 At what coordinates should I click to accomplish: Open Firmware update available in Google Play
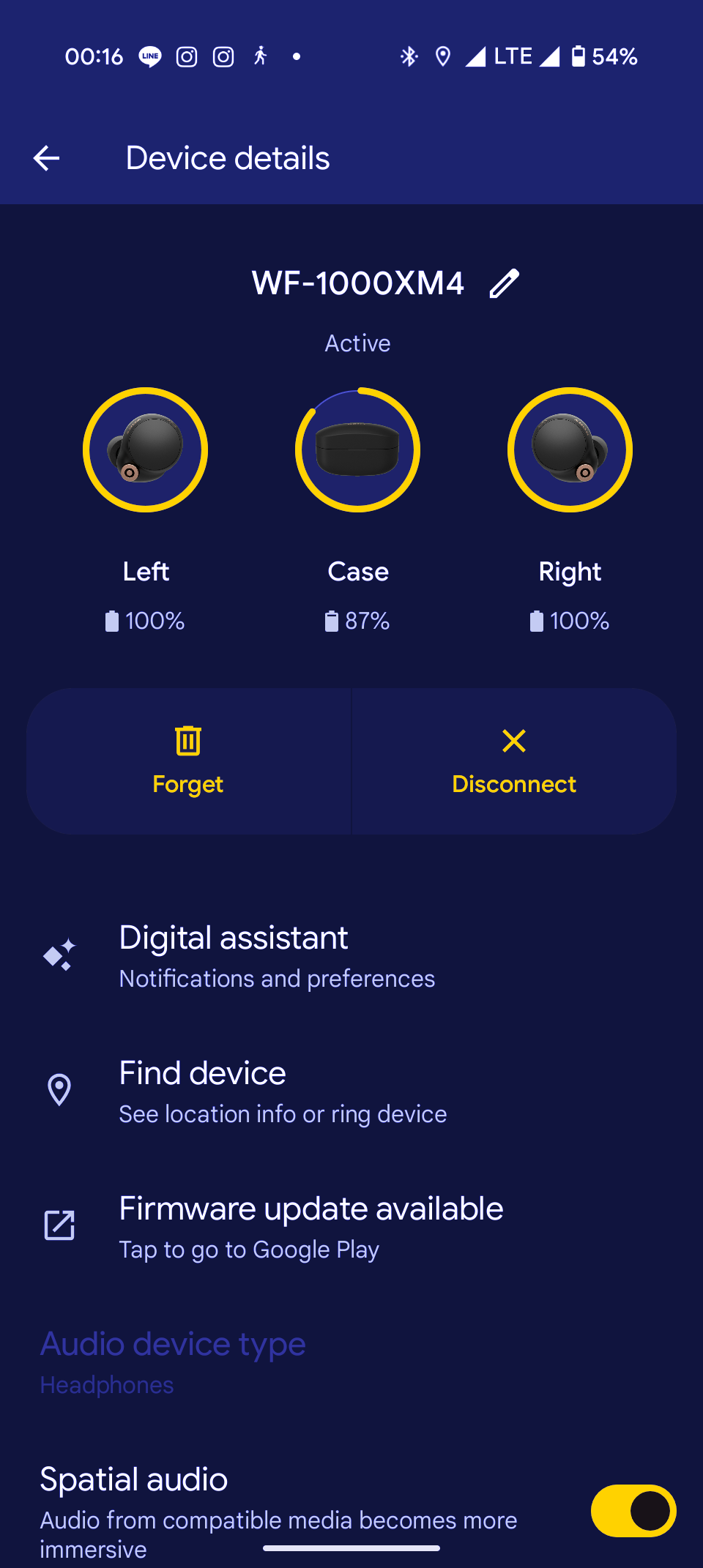(310, 1226)
